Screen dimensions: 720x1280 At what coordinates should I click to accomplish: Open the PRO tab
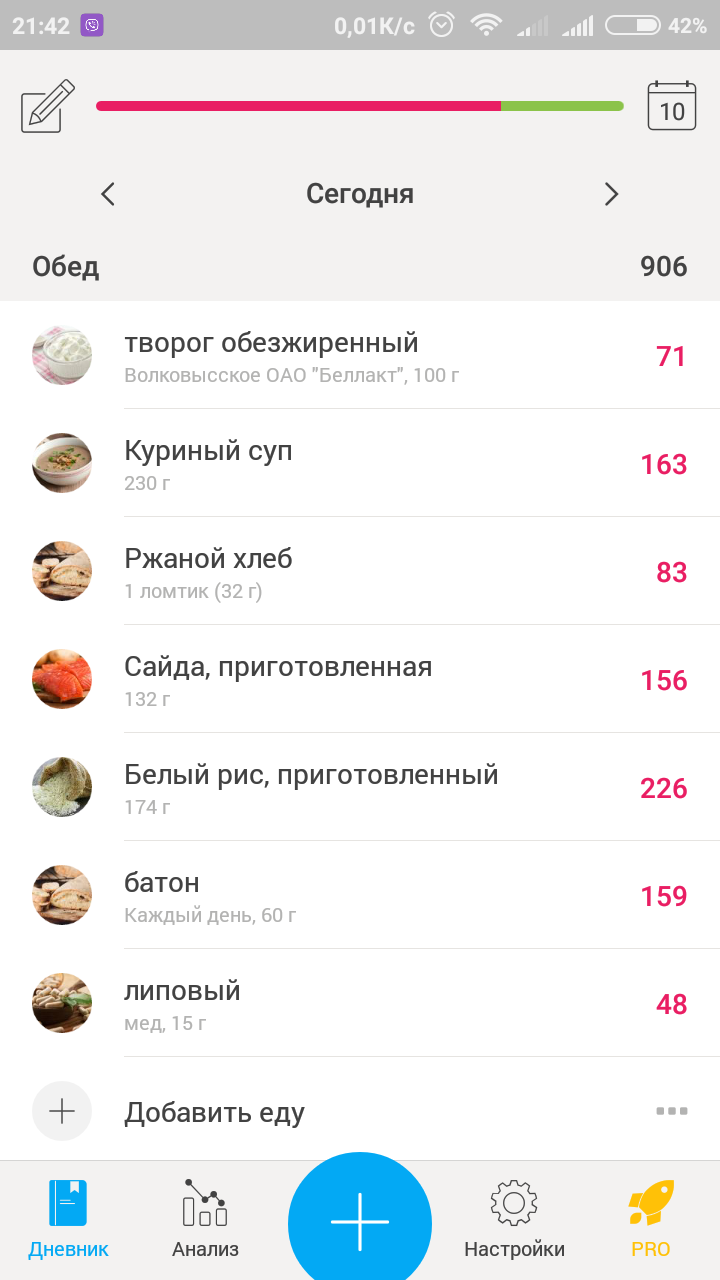point(651,1218)
